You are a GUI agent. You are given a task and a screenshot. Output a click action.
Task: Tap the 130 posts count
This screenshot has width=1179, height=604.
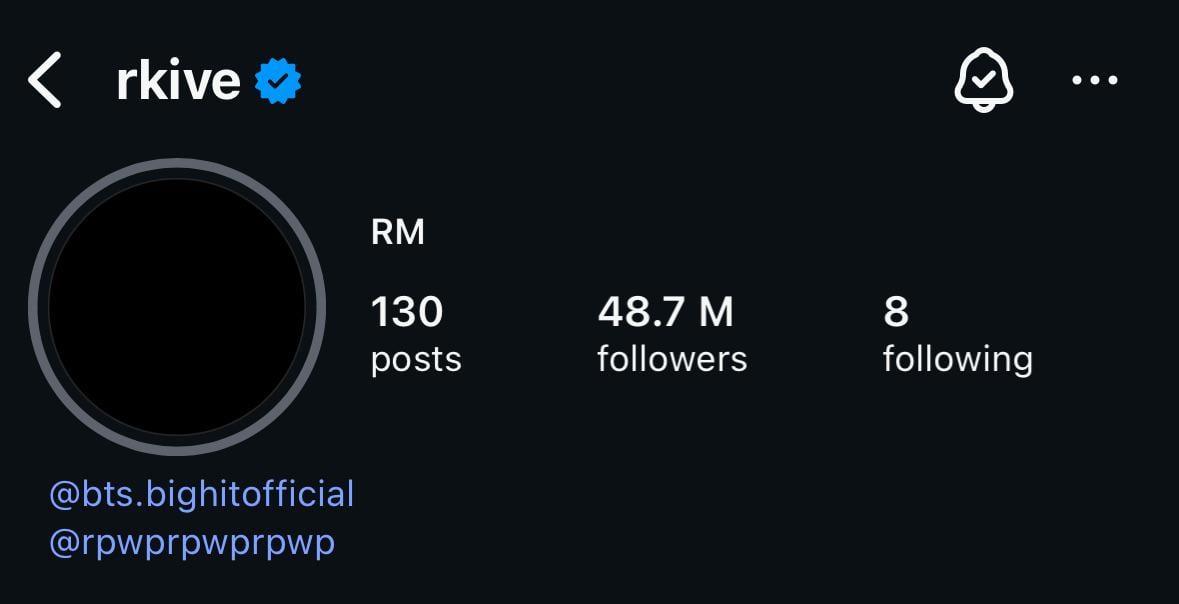point(415,335)
